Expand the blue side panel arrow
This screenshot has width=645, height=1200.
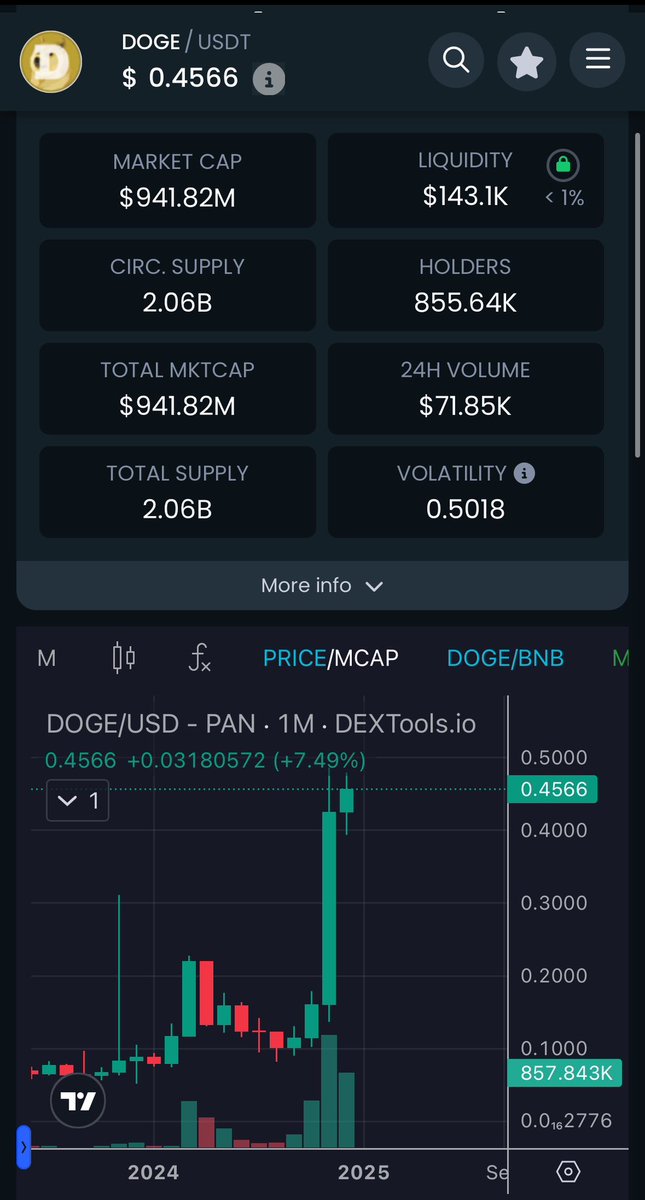(24, 1147)
